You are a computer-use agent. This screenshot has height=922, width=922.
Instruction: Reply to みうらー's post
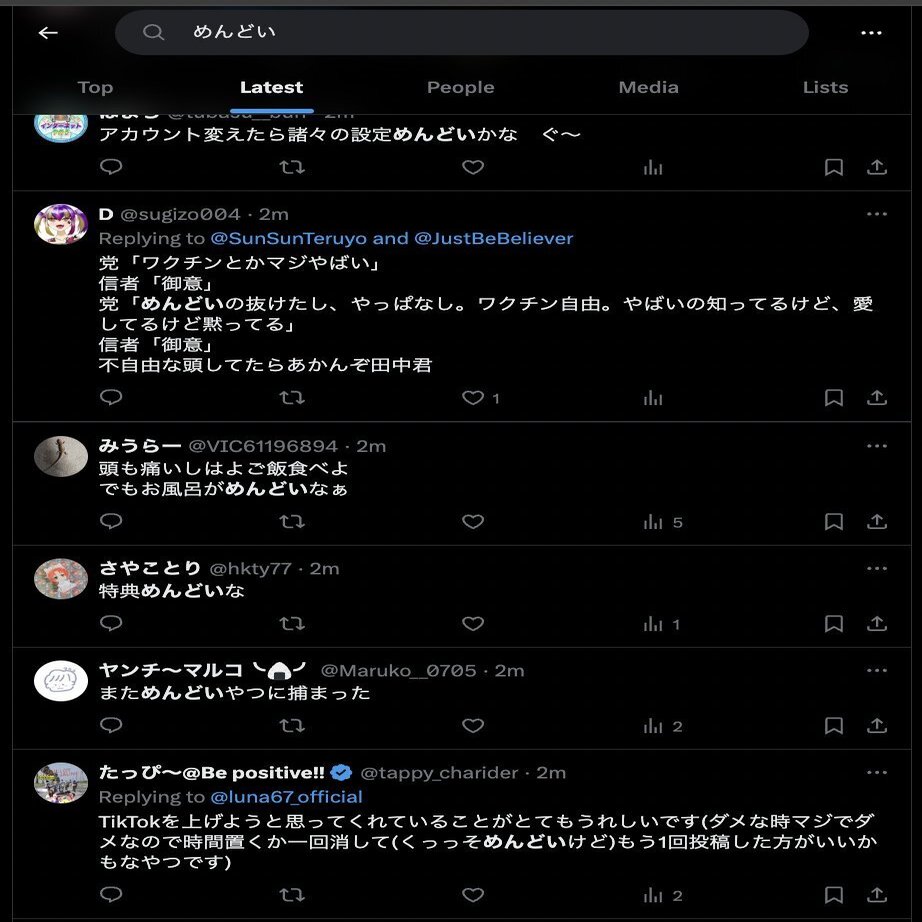[112, 522]
